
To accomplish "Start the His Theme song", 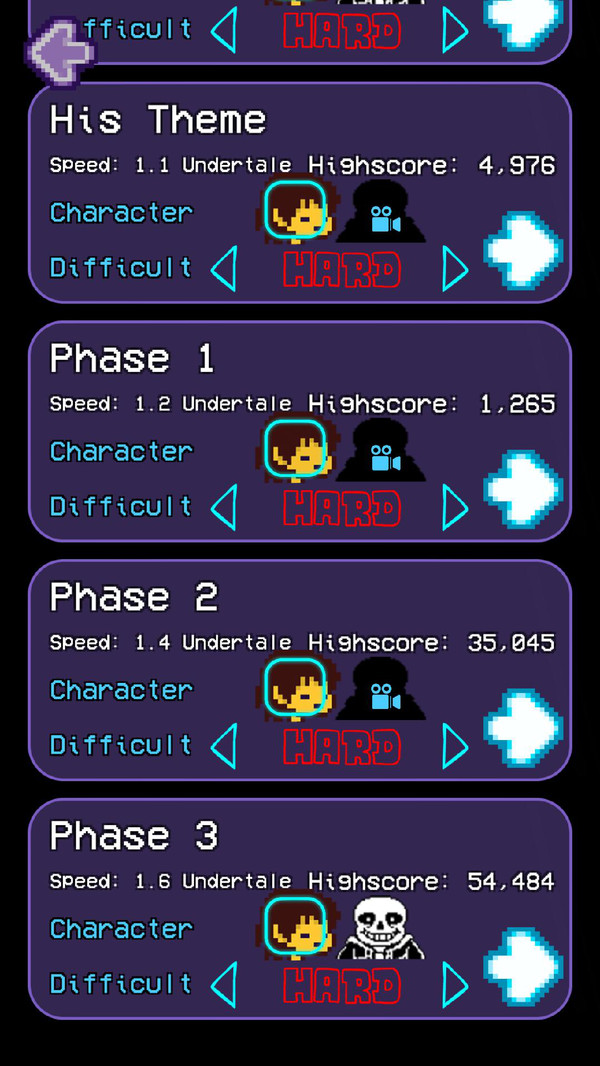I will pyautogui.click(x=524, y=250).
